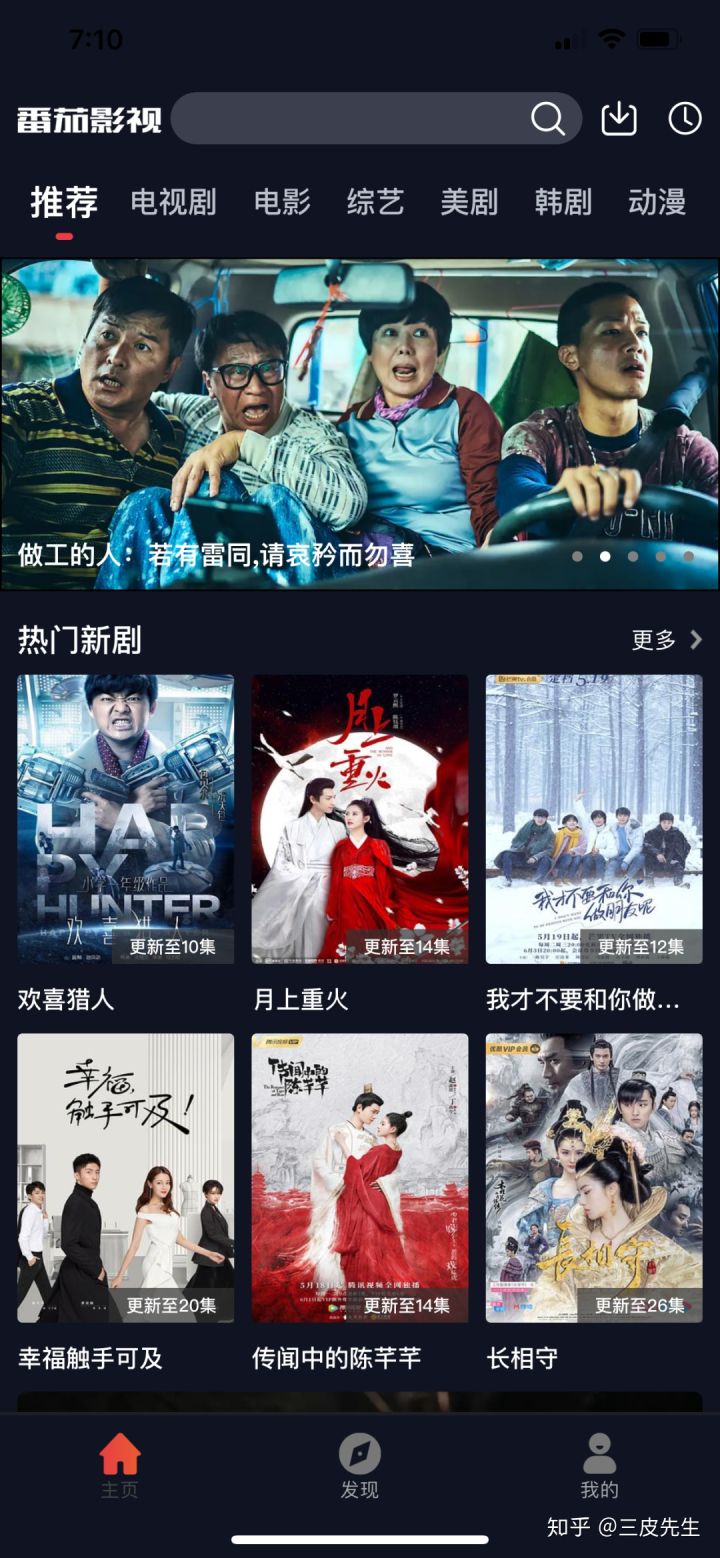
Task: Select the last carousel indicator dot
Action: 688,556
